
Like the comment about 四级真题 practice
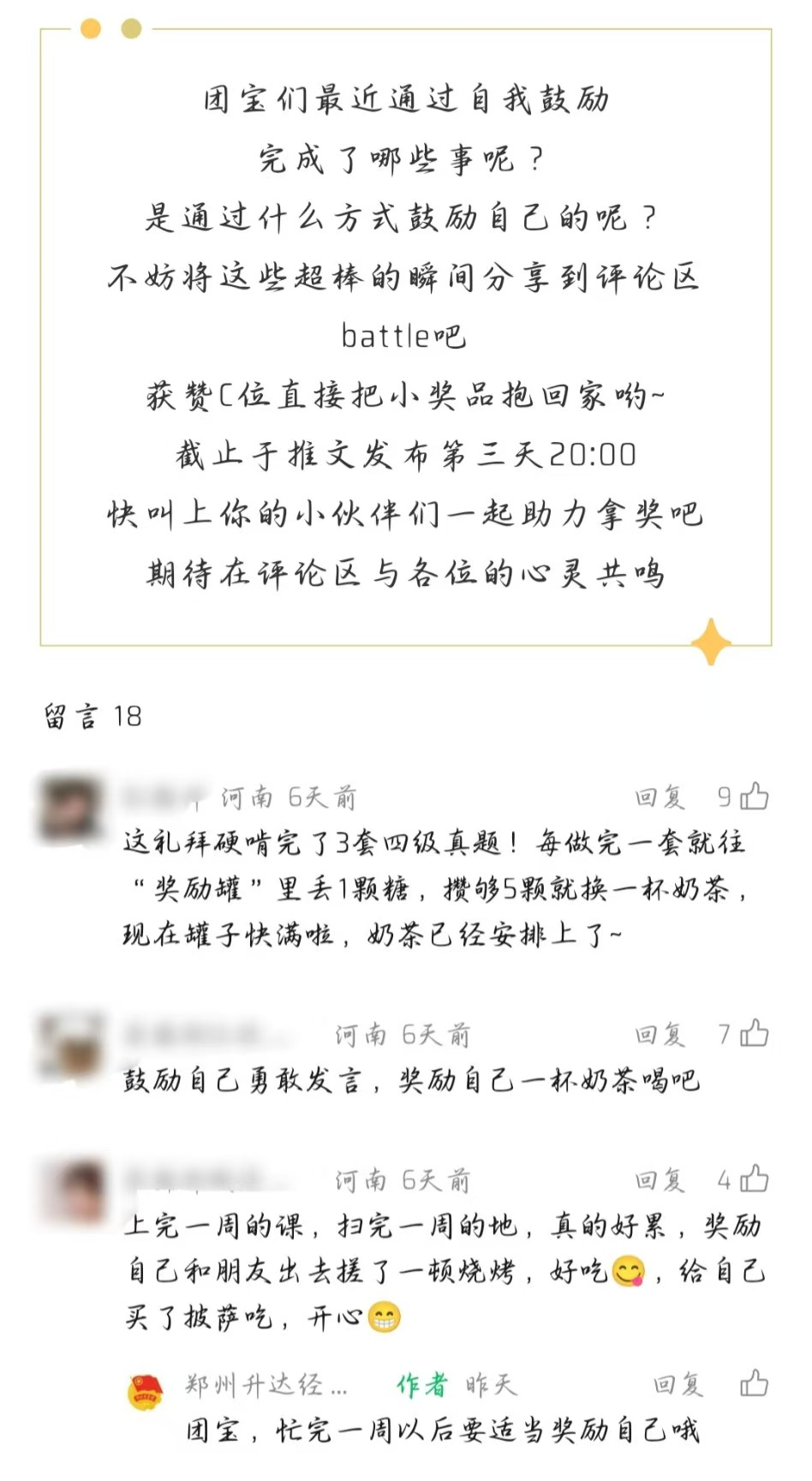point(754,797)
